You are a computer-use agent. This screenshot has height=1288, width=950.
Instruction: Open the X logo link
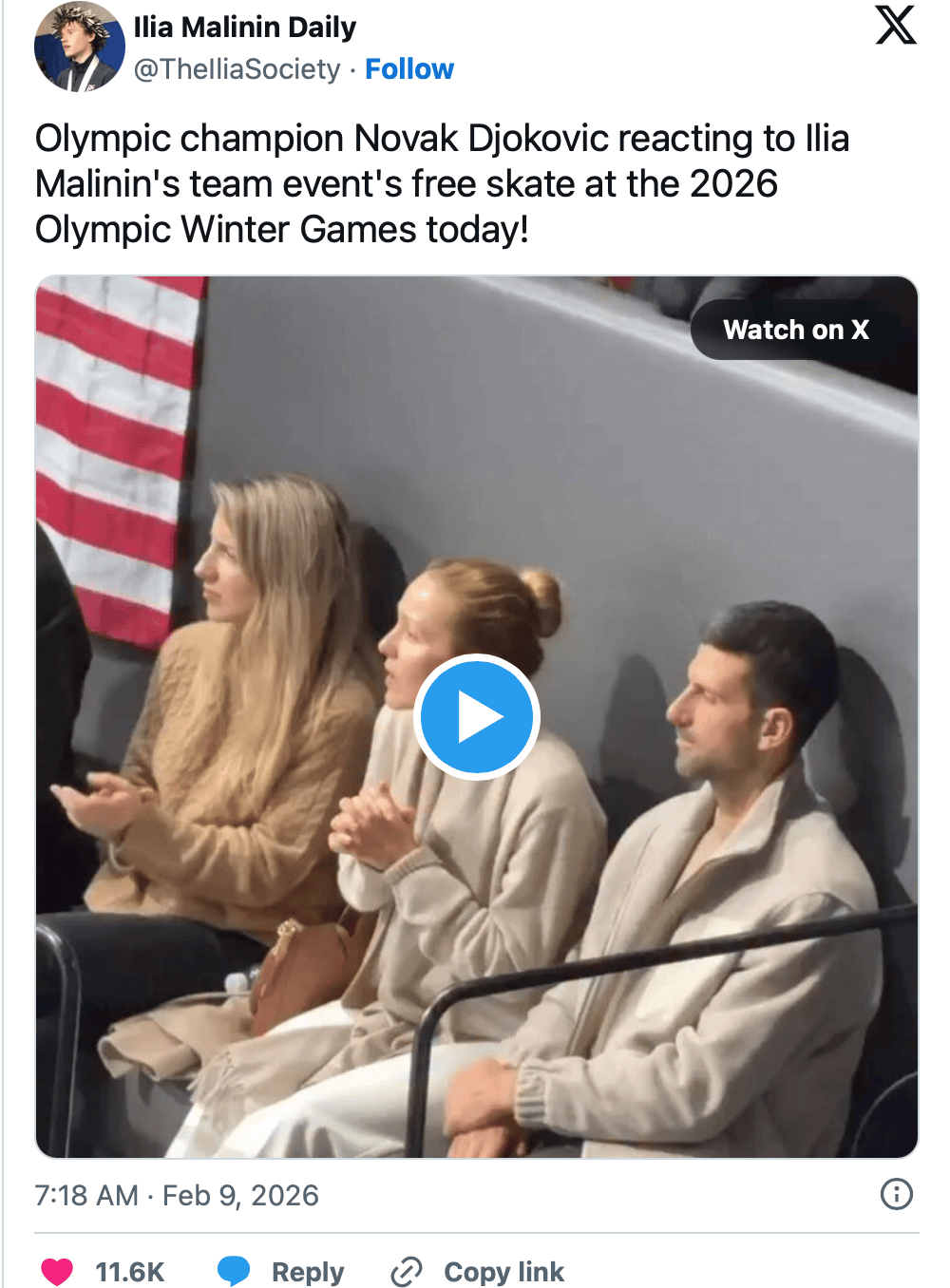[895, 26]
